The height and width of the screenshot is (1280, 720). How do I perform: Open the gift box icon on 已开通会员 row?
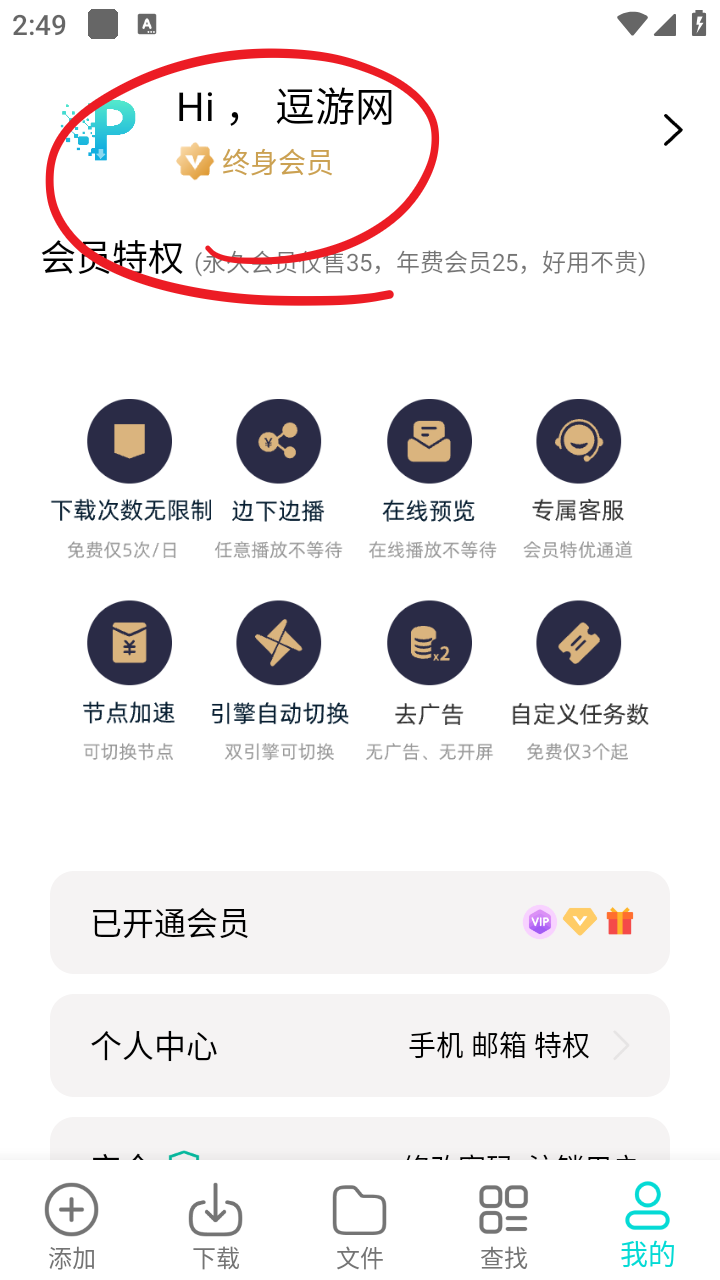pyautogui.click(x=619, y=922)
